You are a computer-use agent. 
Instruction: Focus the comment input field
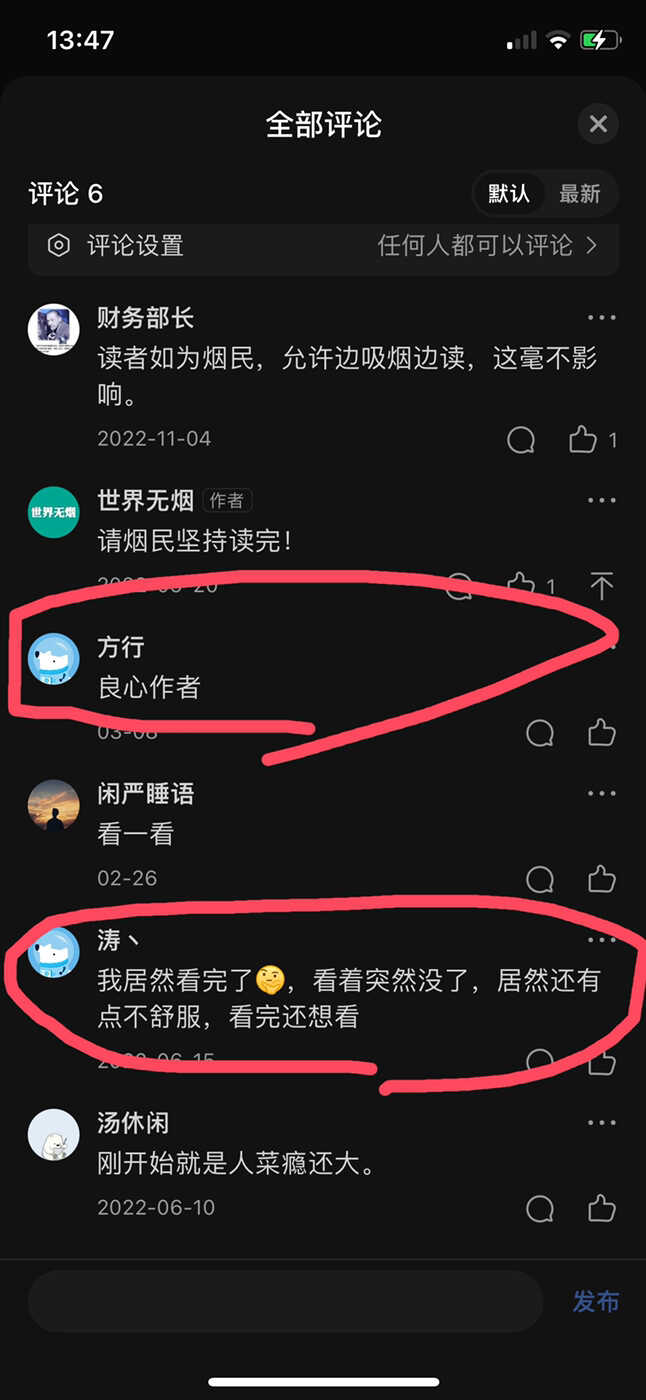[x=285, y=1301]
